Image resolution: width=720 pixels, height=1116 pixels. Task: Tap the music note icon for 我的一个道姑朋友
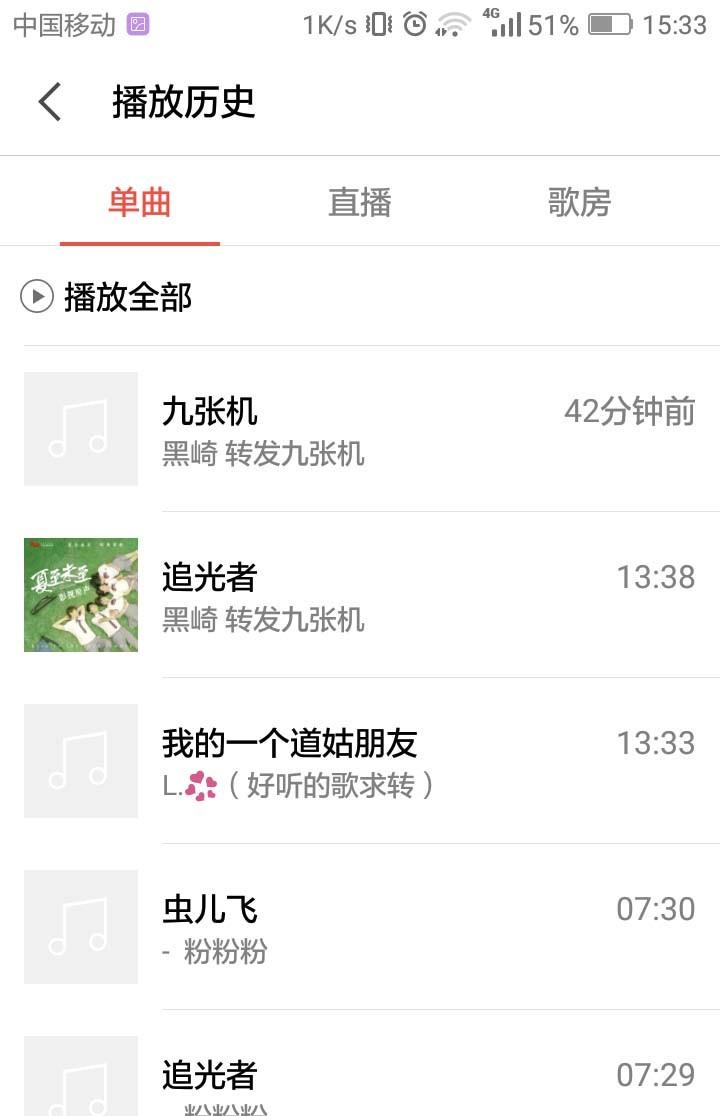[x=80, y=761]
